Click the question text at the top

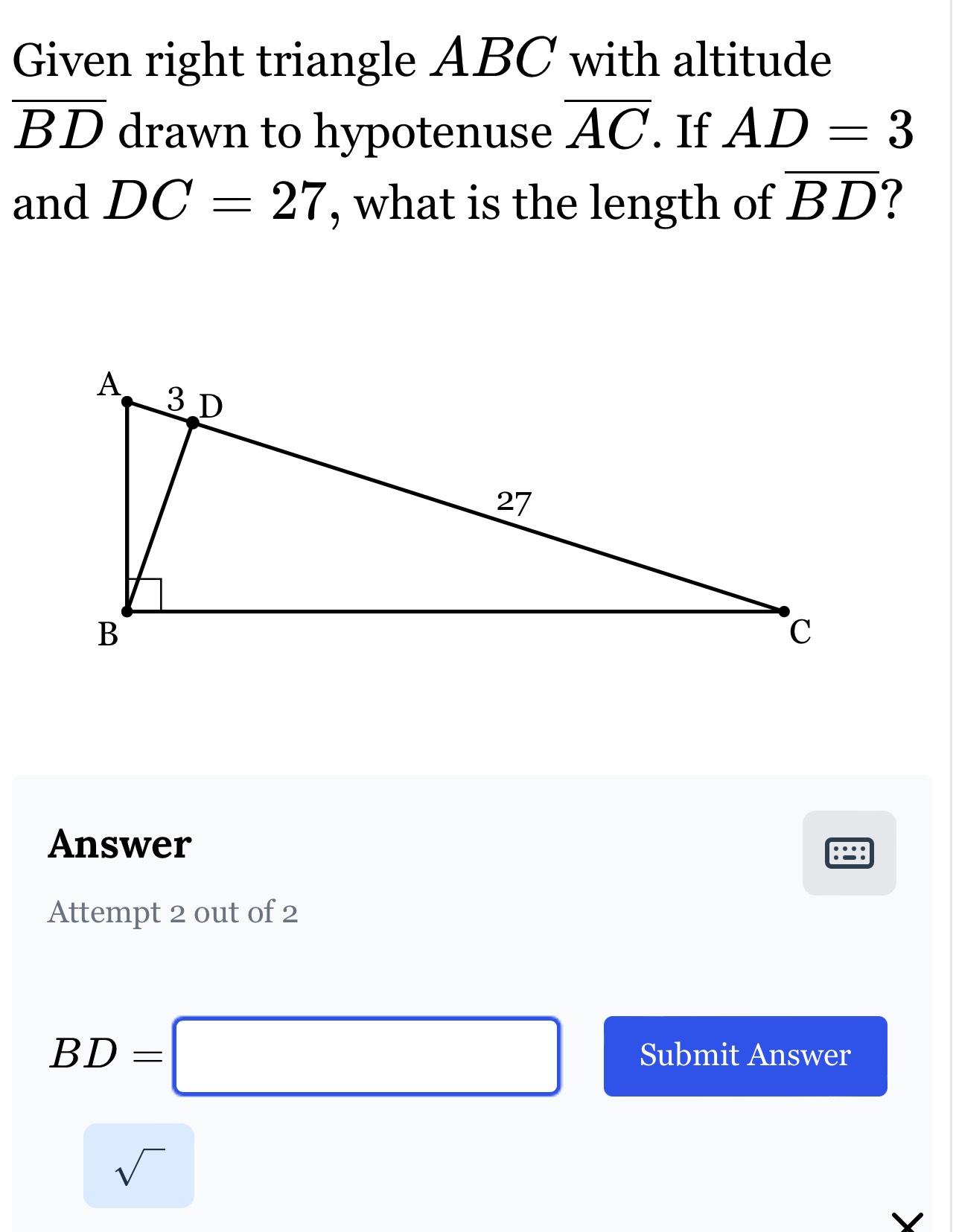[462, 130]
